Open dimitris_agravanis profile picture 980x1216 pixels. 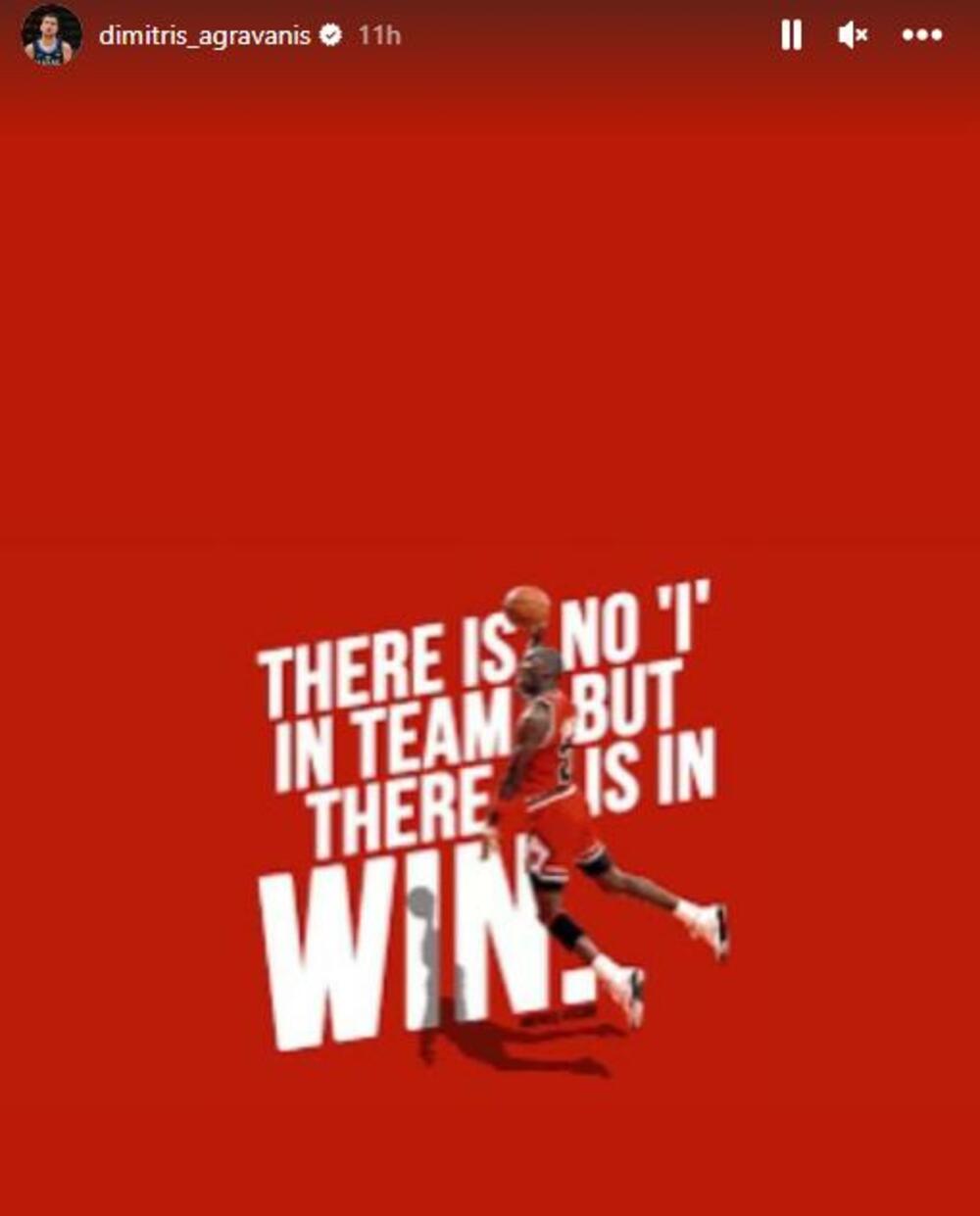[51, 36]
